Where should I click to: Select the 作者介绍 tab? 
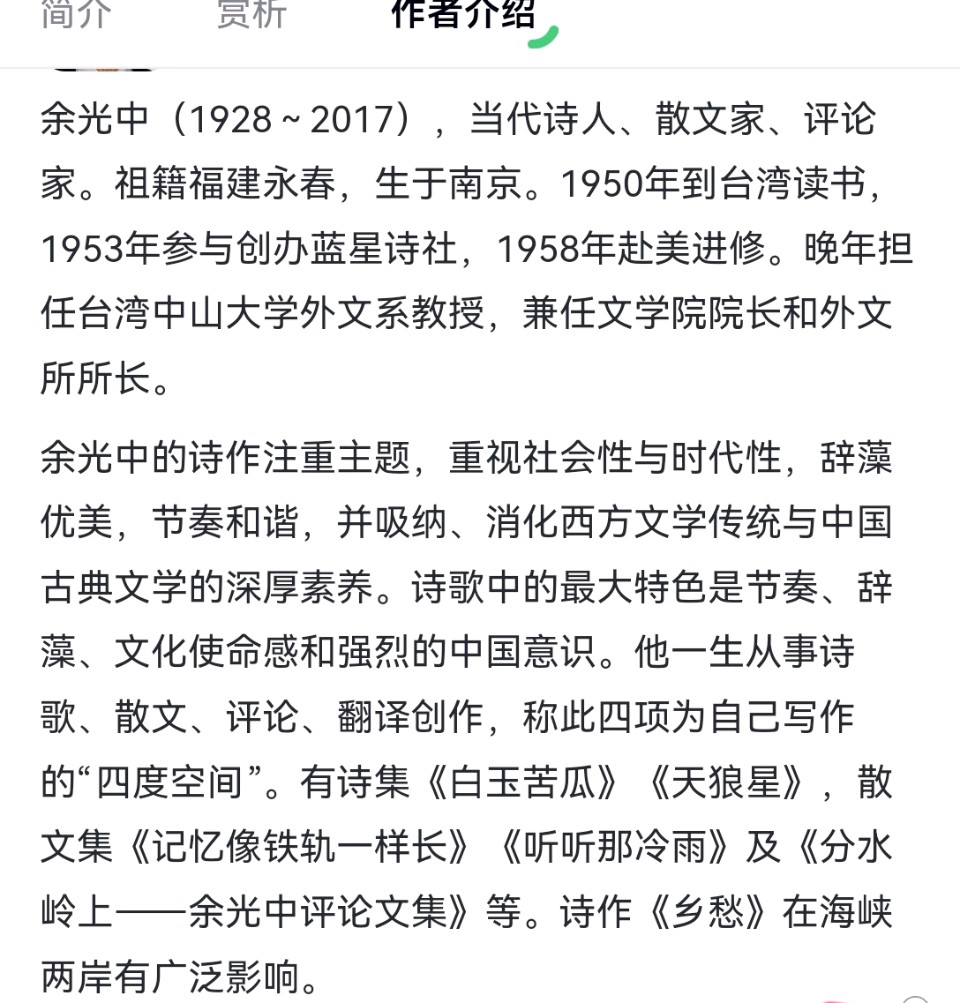(463, 15)
